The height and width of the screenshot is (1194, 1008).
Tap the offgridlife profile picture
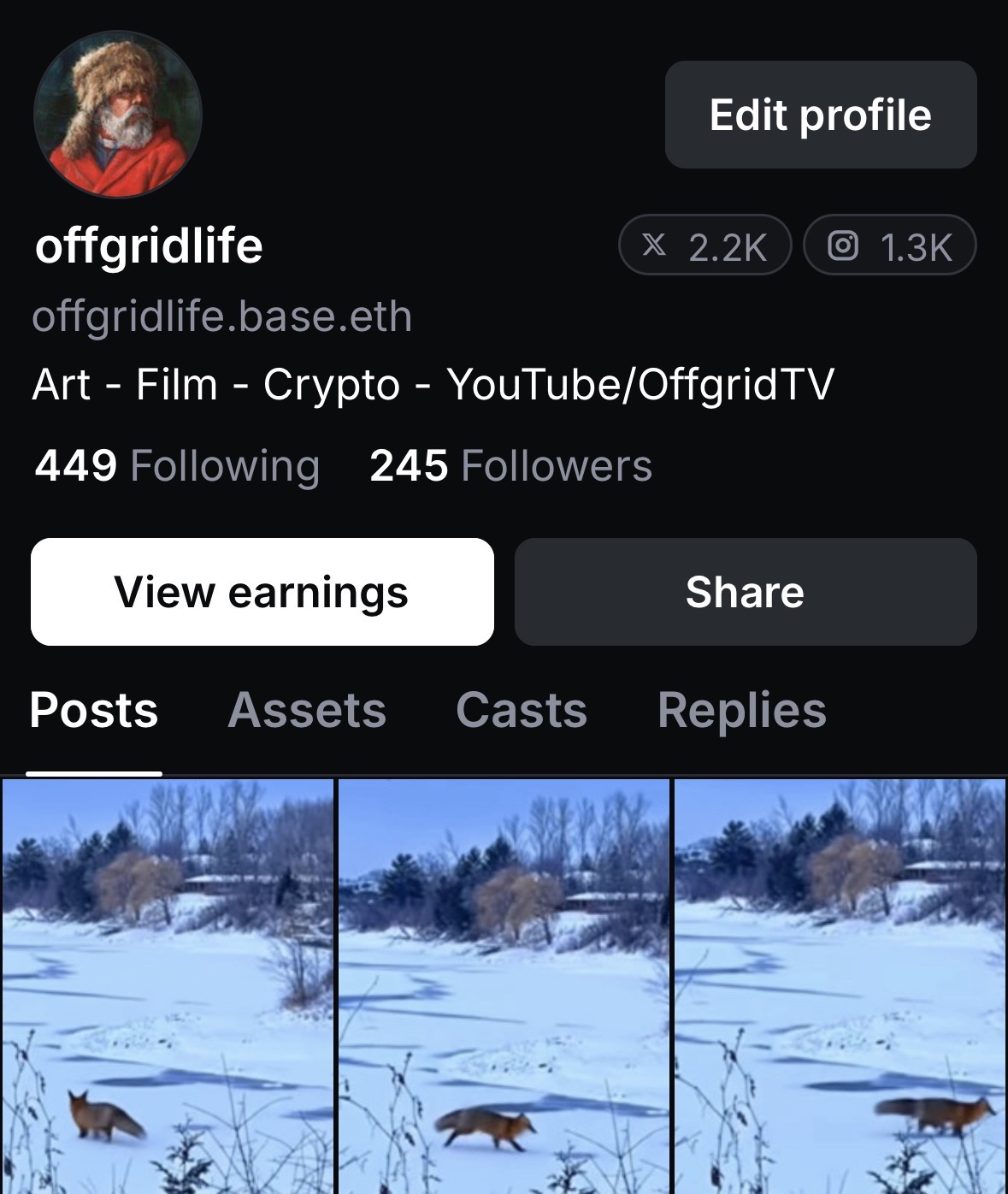tap(118, 115)
